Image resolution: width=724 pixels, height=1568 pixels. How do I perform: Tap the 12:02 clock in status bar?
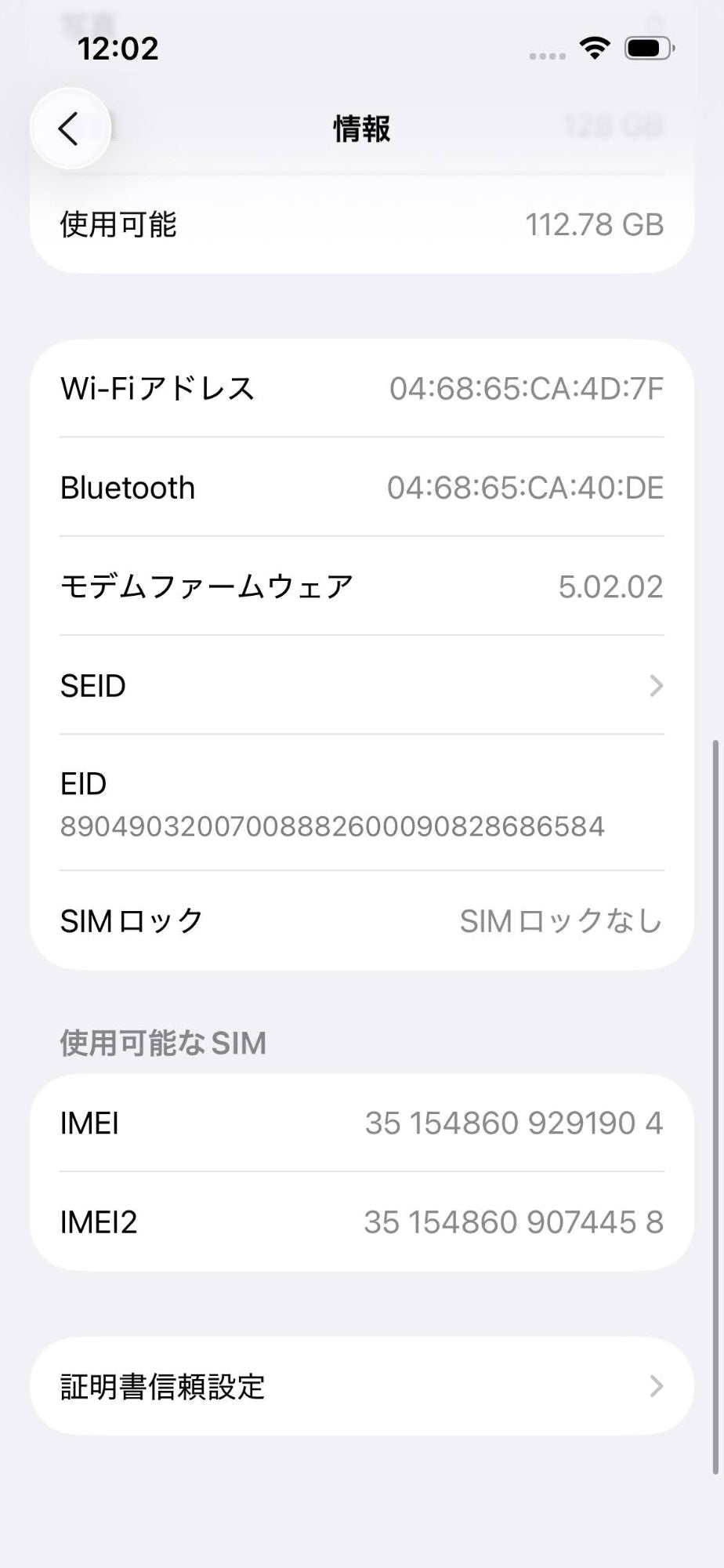(x=119, y=49)
